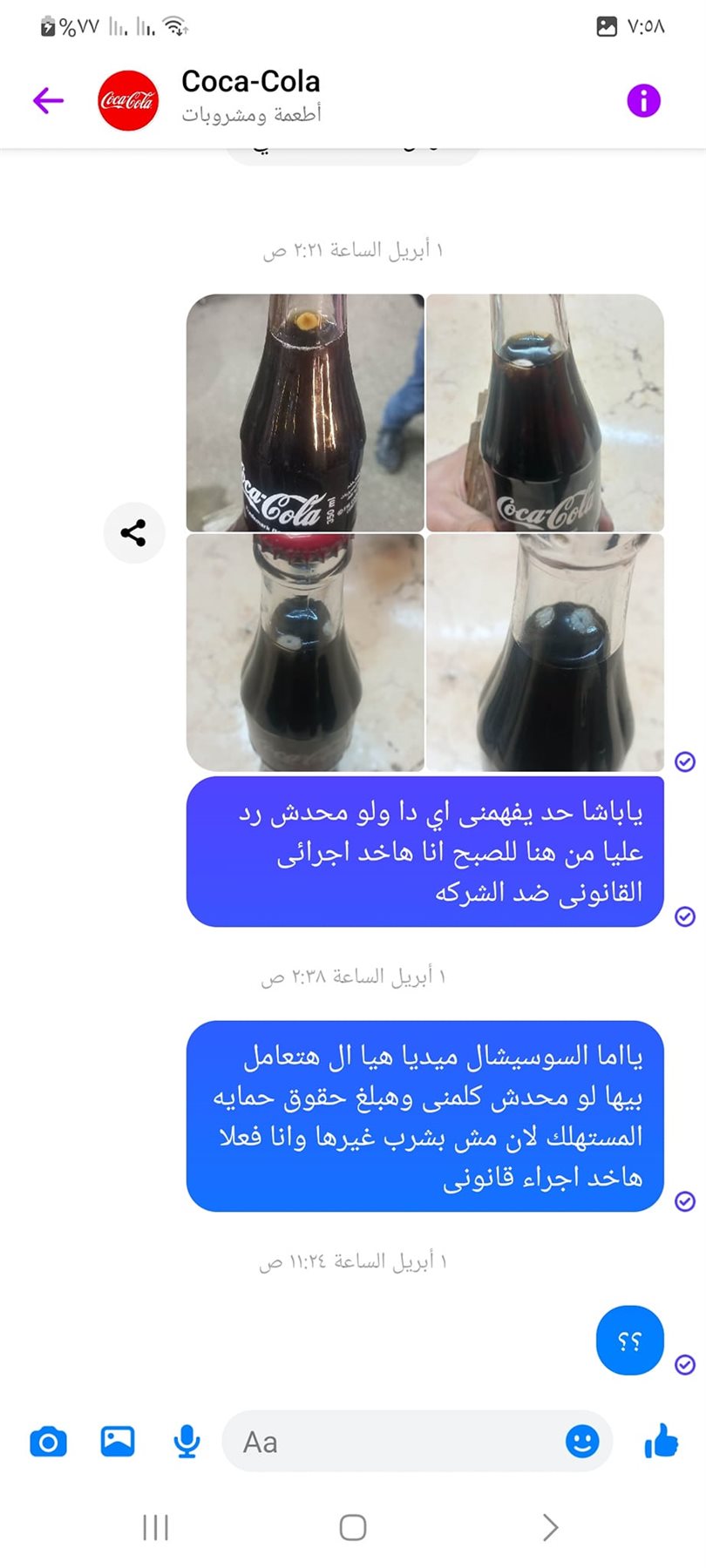Open recent apps from navigation bar
Image resolution: width=706 pixels, height=1568 pixels.
155,1527
